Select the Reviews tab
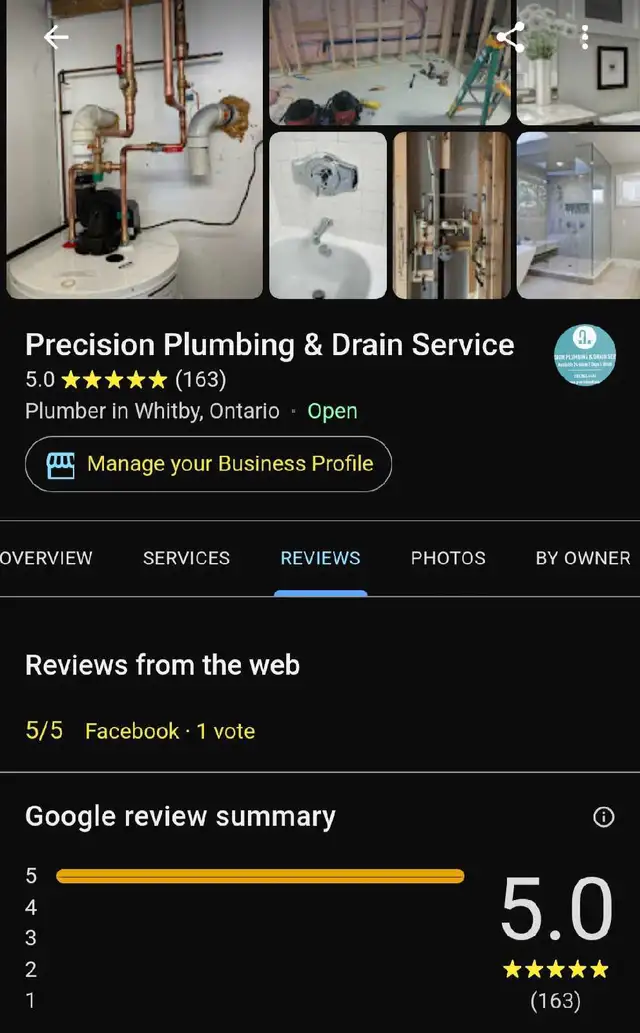This screenshot has width=640, height=1033. click(x=320, y=558)
